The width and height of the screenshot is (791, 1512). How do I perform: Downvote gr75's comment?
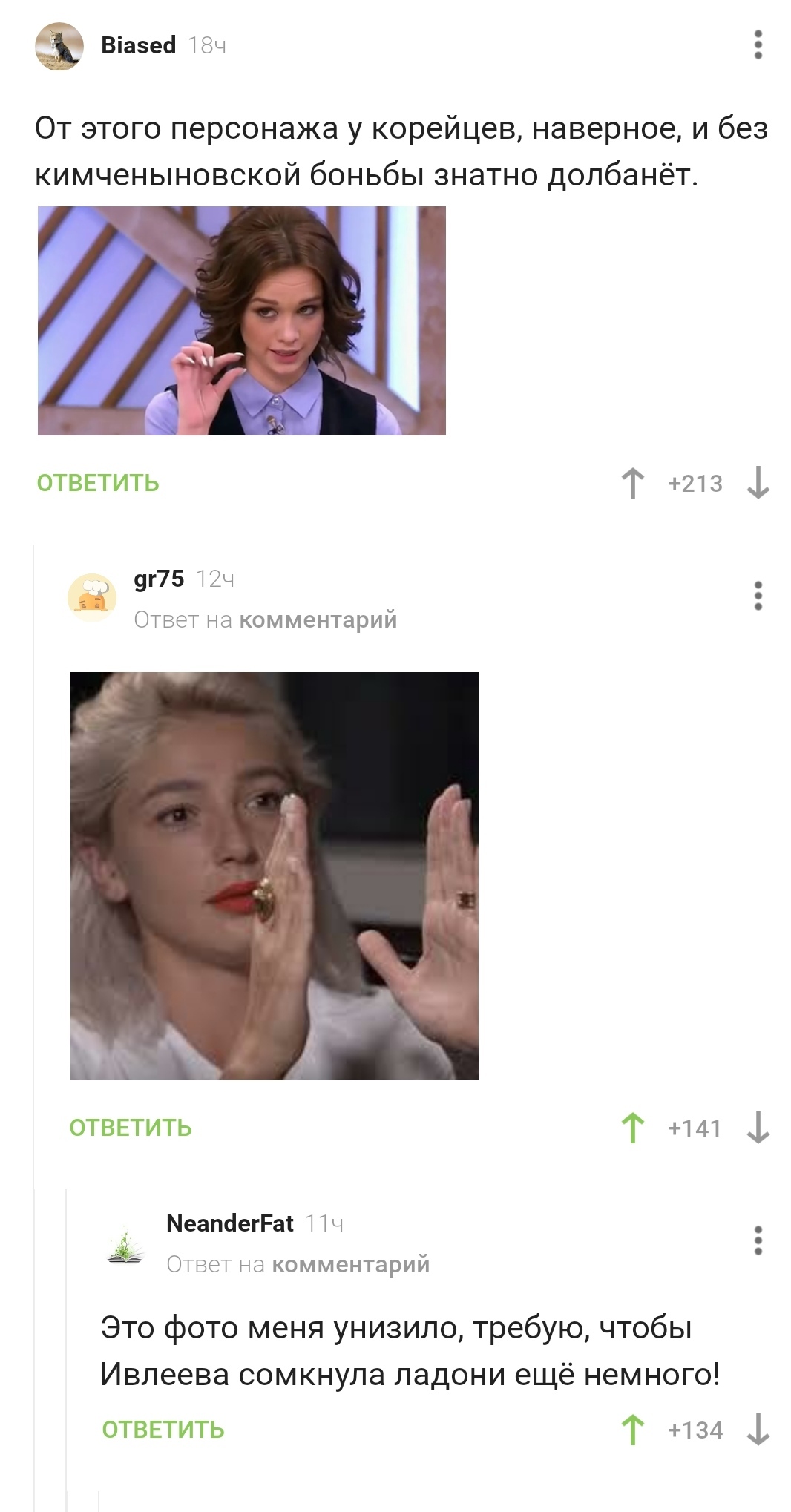pyautogui.click(x=758, y=1128)
